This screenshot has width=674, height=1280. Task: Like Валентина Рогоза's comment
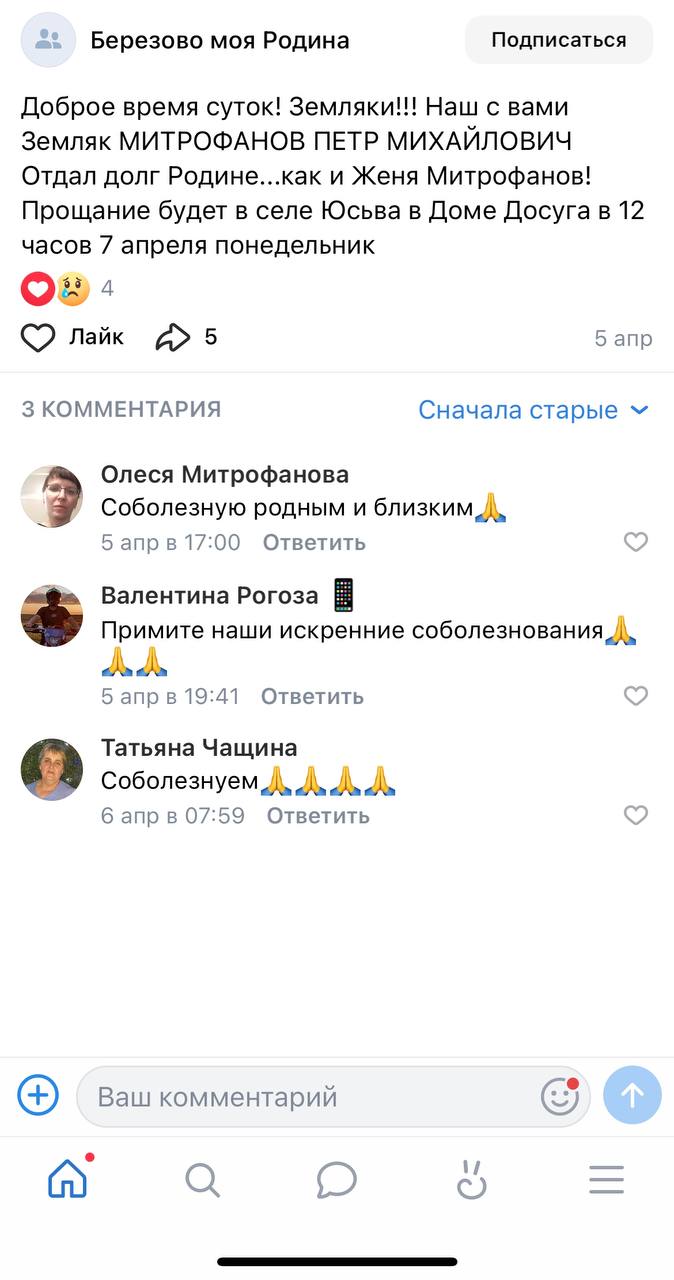(636, 695)
